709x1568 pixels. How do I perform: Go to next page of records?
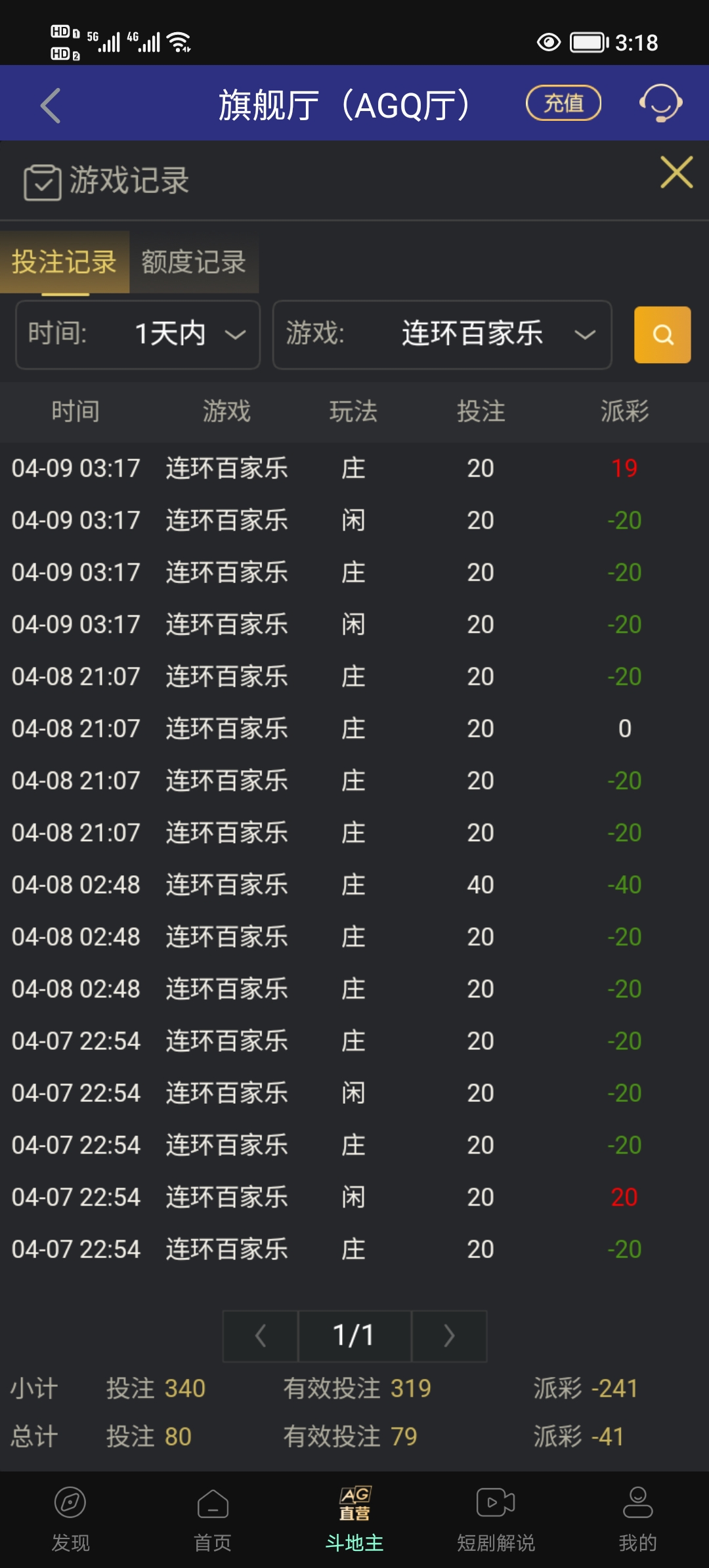pyautogui.click(x=449, y=1336)
